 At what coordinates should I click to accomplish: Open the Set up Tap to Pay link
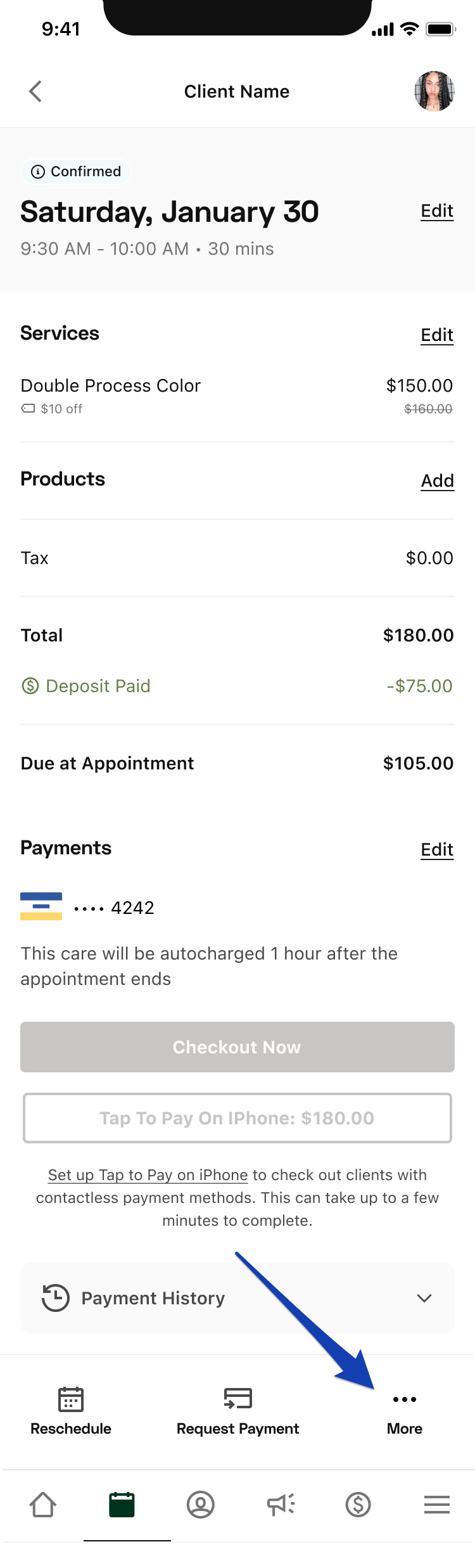(148, 1175)
